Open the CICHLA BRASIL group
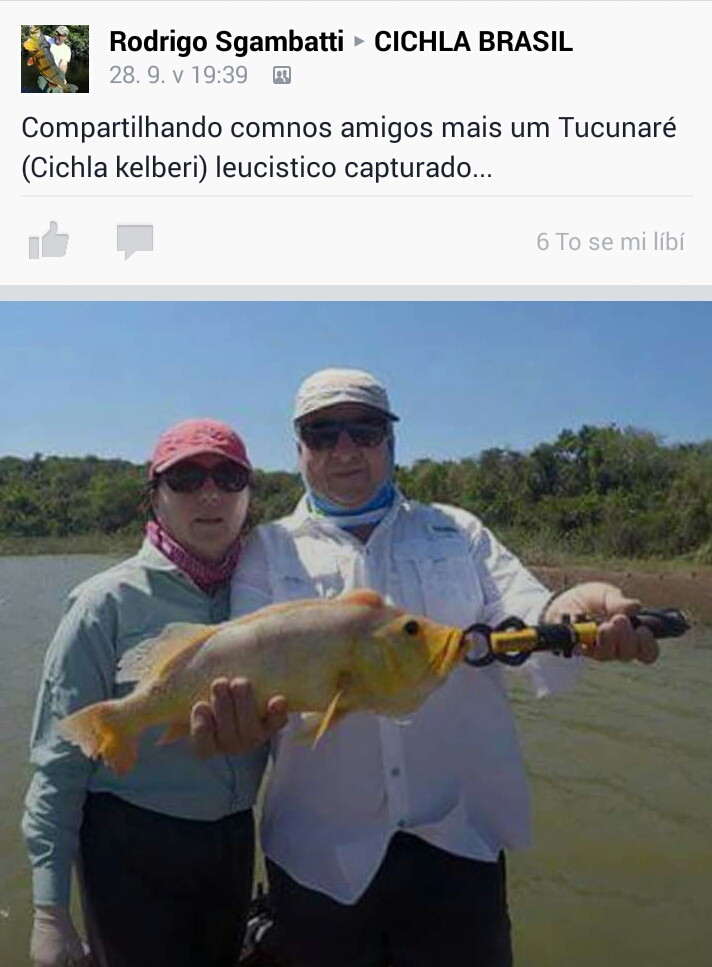Viewport: 712px width, 967px height. [473, 42]
